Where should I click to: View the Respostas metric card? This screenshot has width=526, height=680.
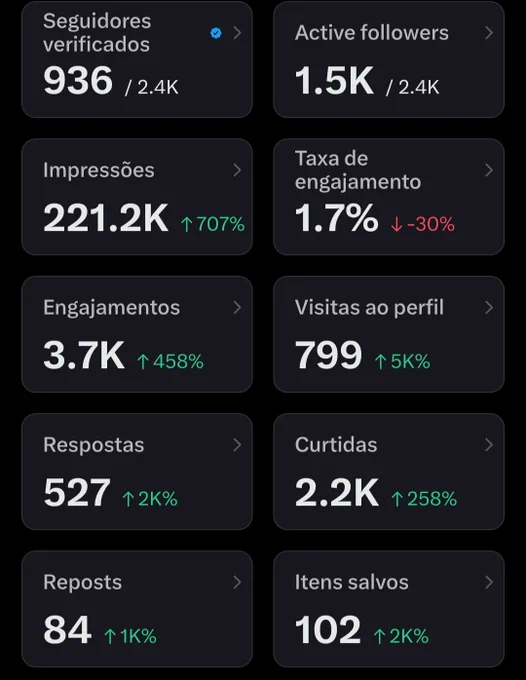coord(137,471)
